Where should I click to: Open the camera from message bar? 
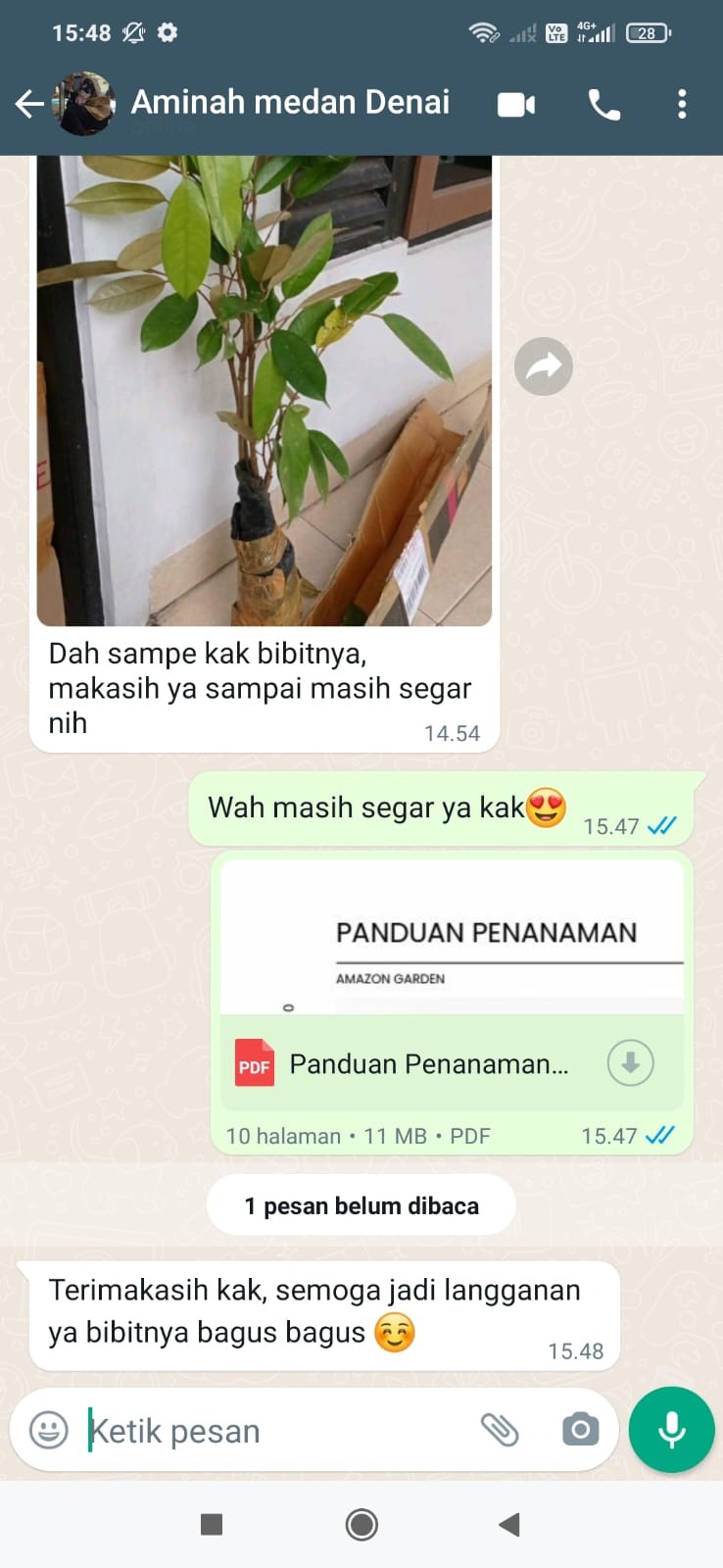click(x=580, y=1430)
